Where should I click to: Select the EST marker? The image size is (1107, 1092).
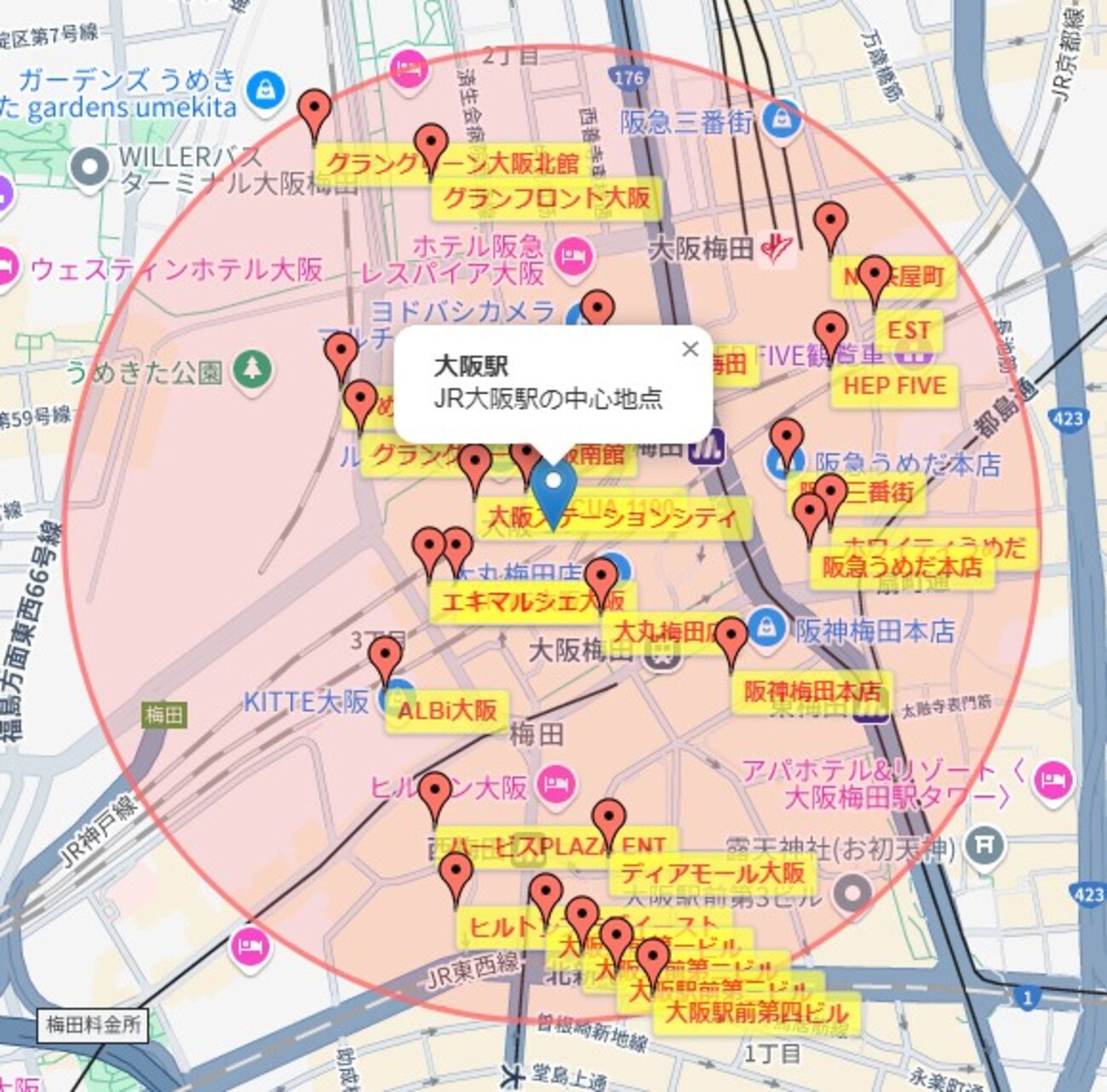coord(875,278)
